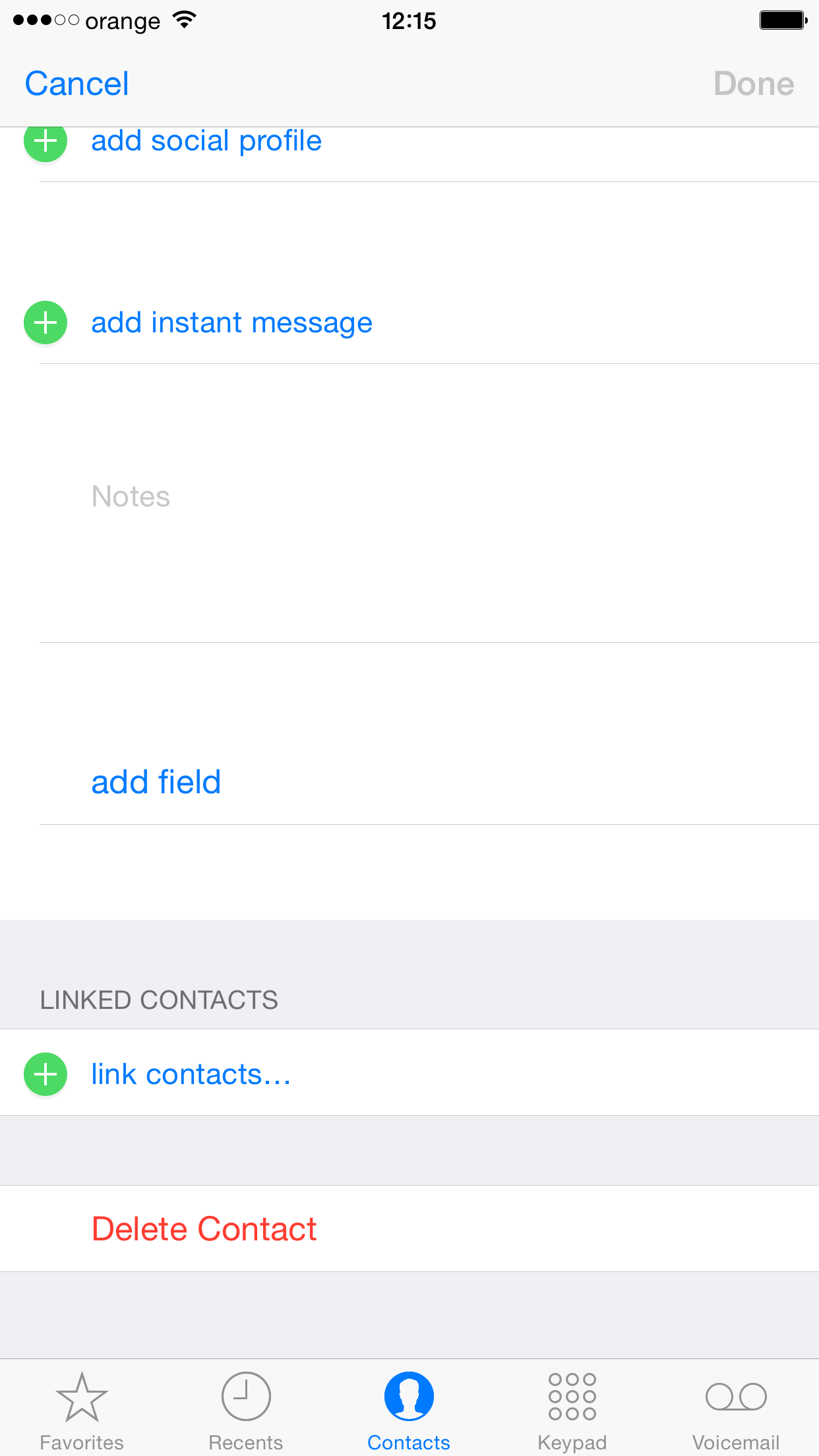Image resolution: width=819 pixels, height=1456 pixels.
Task: Cancel editing the contact
Action: pos(77,84)
